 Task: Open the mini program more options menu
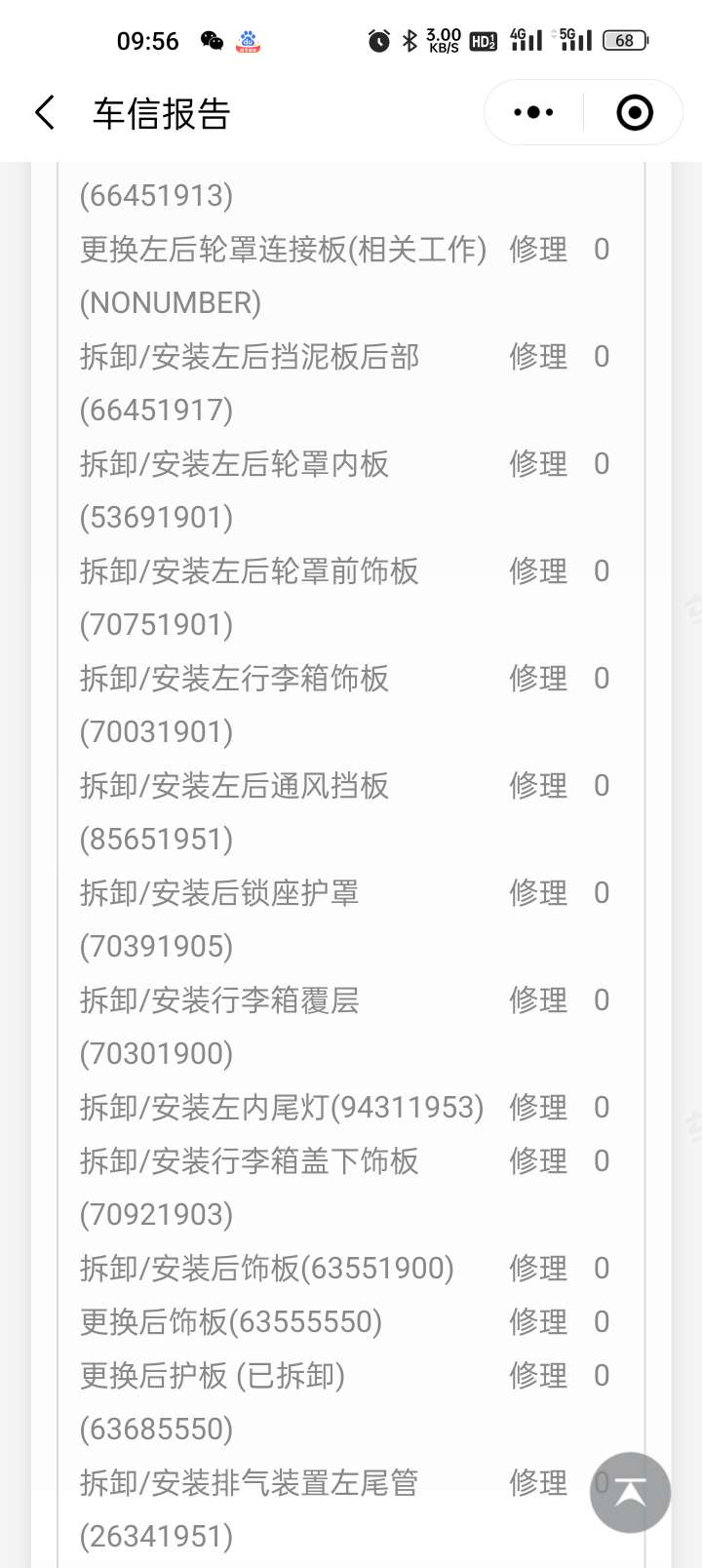[533, 113]
